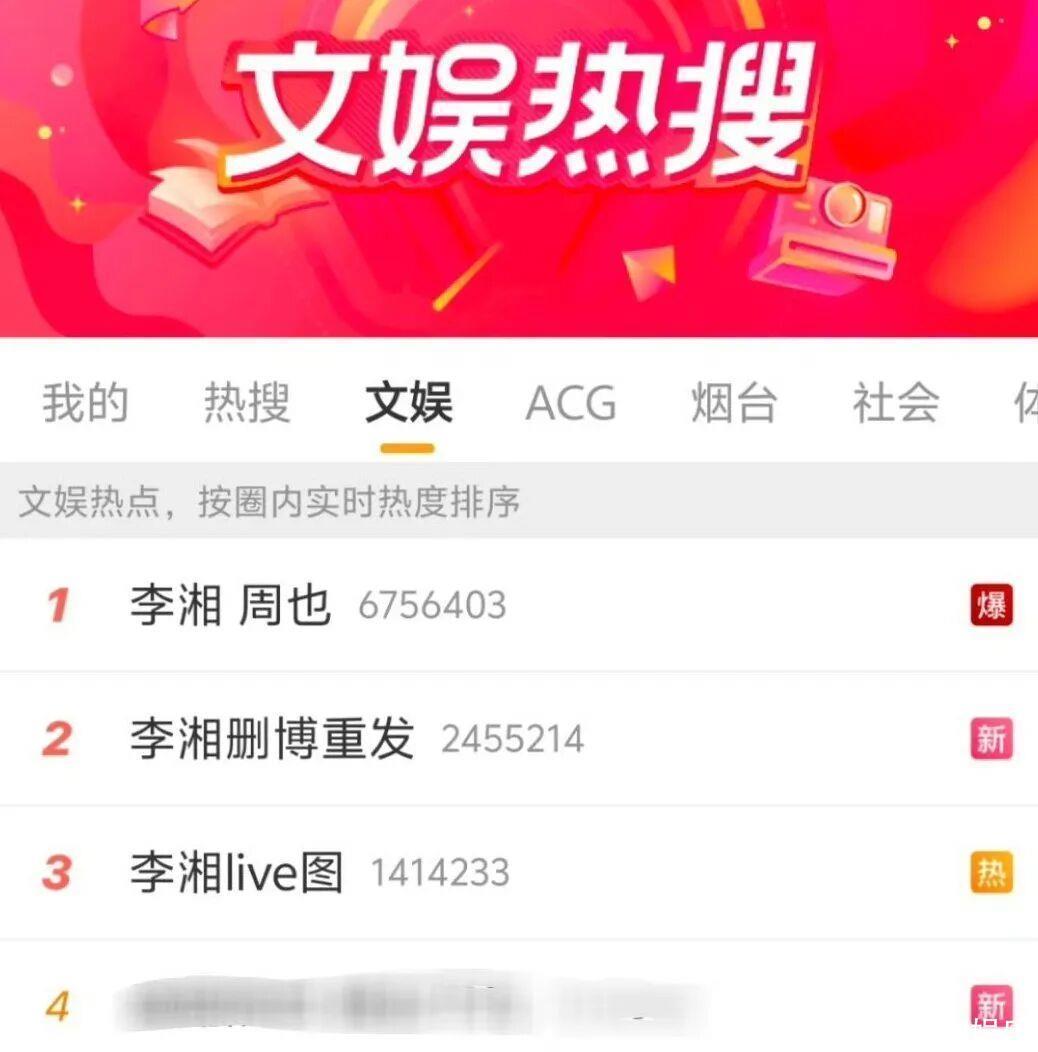Switch to the 热搜 tab
Viewport: 1038px width, 1052px height.
coord(247,403)
